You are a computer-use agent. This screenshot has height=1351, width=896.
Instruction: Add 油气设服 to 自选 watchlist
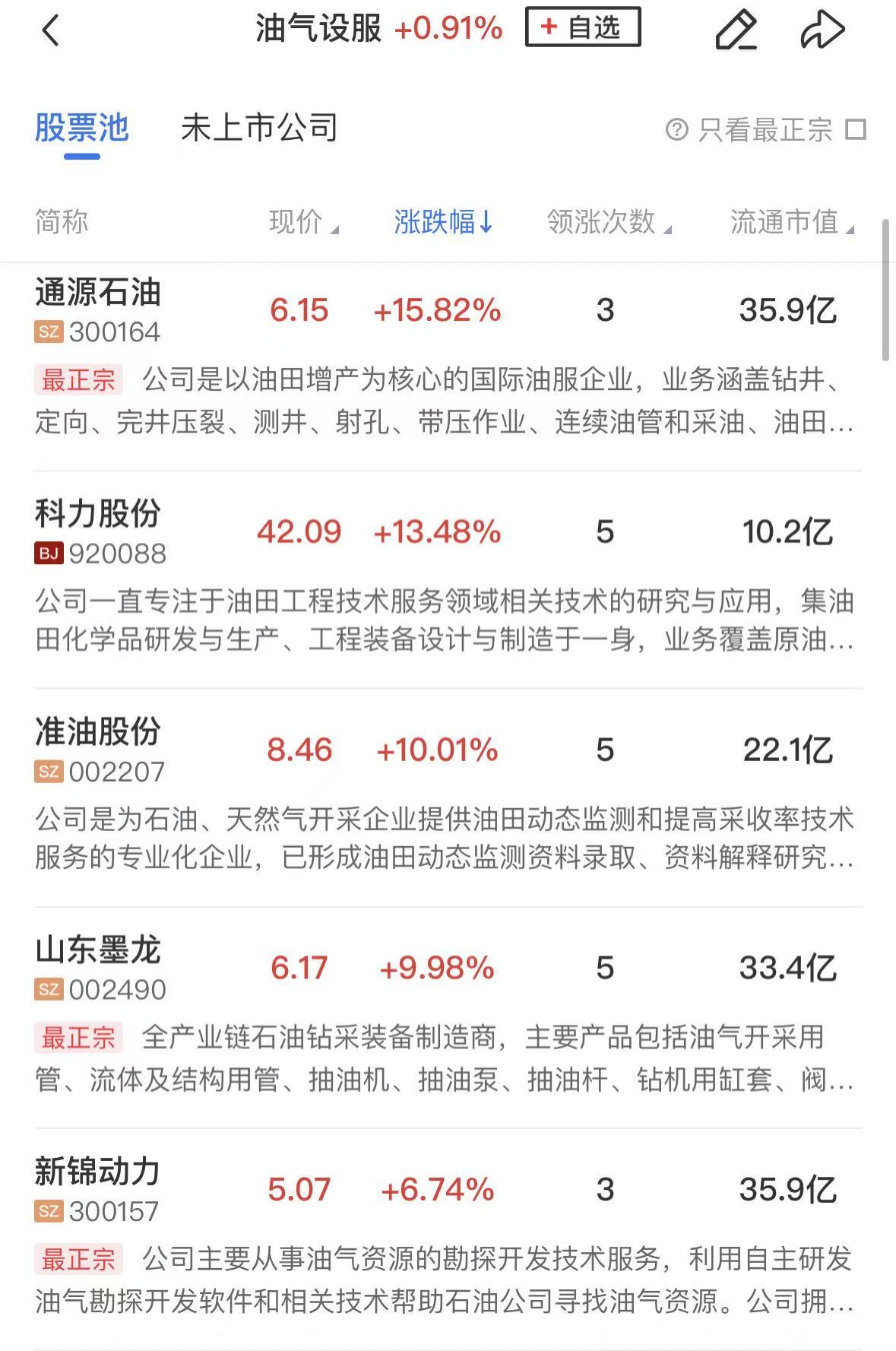click(x=582, y=28)
